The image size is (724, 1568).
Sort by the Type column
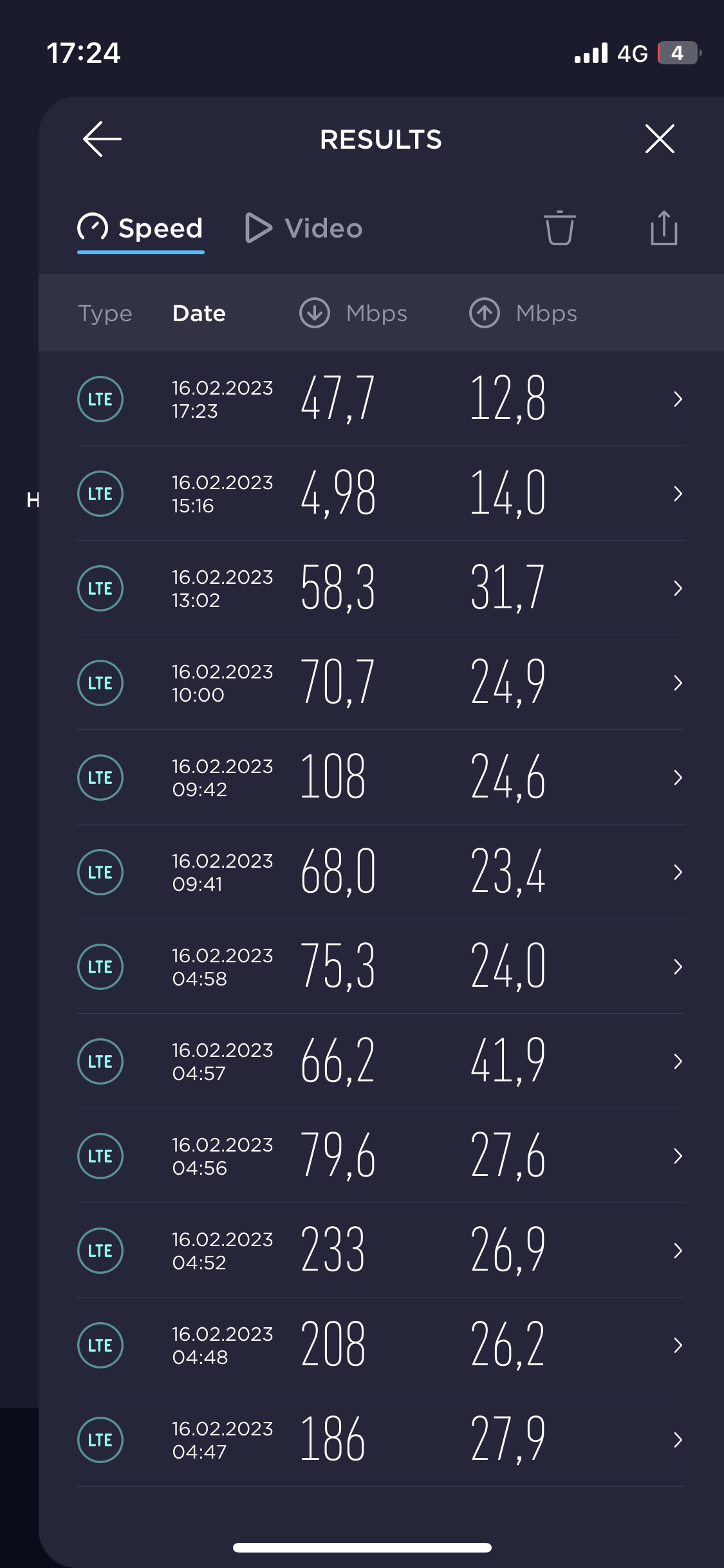click(105, 313)
